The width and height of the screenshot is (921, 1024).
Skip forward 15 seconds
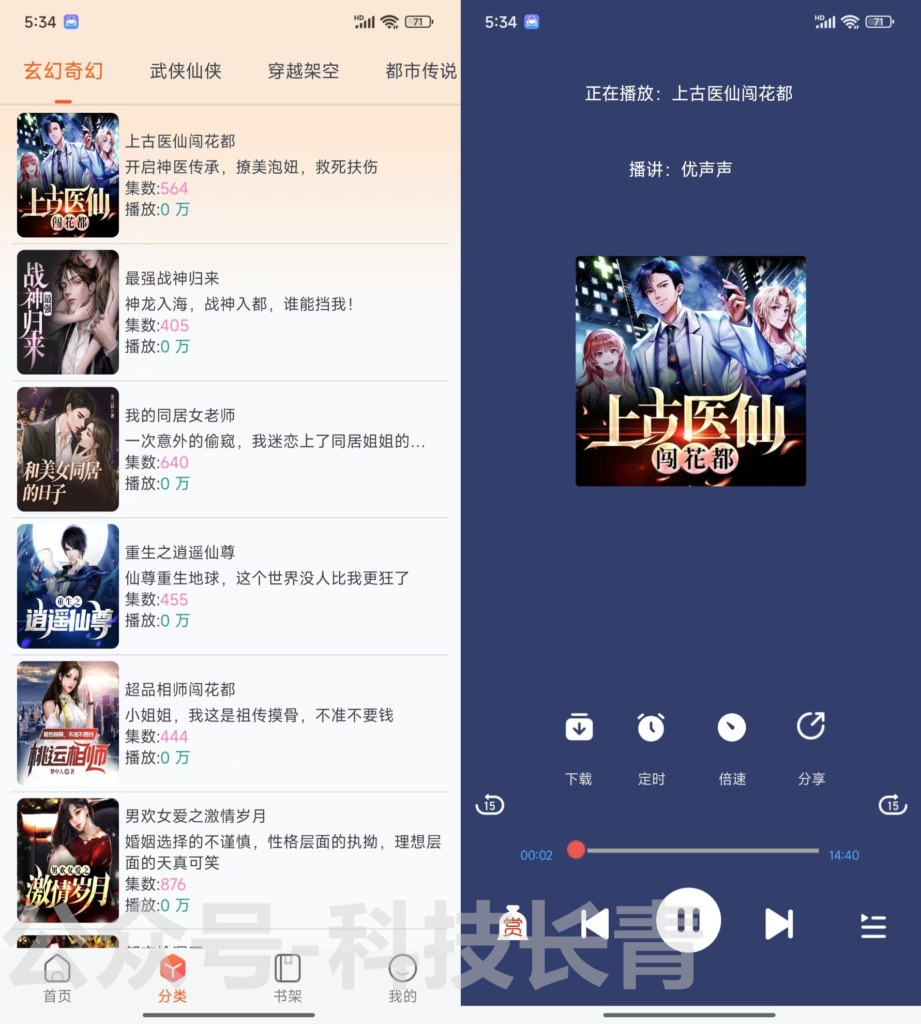pos(892,804)
